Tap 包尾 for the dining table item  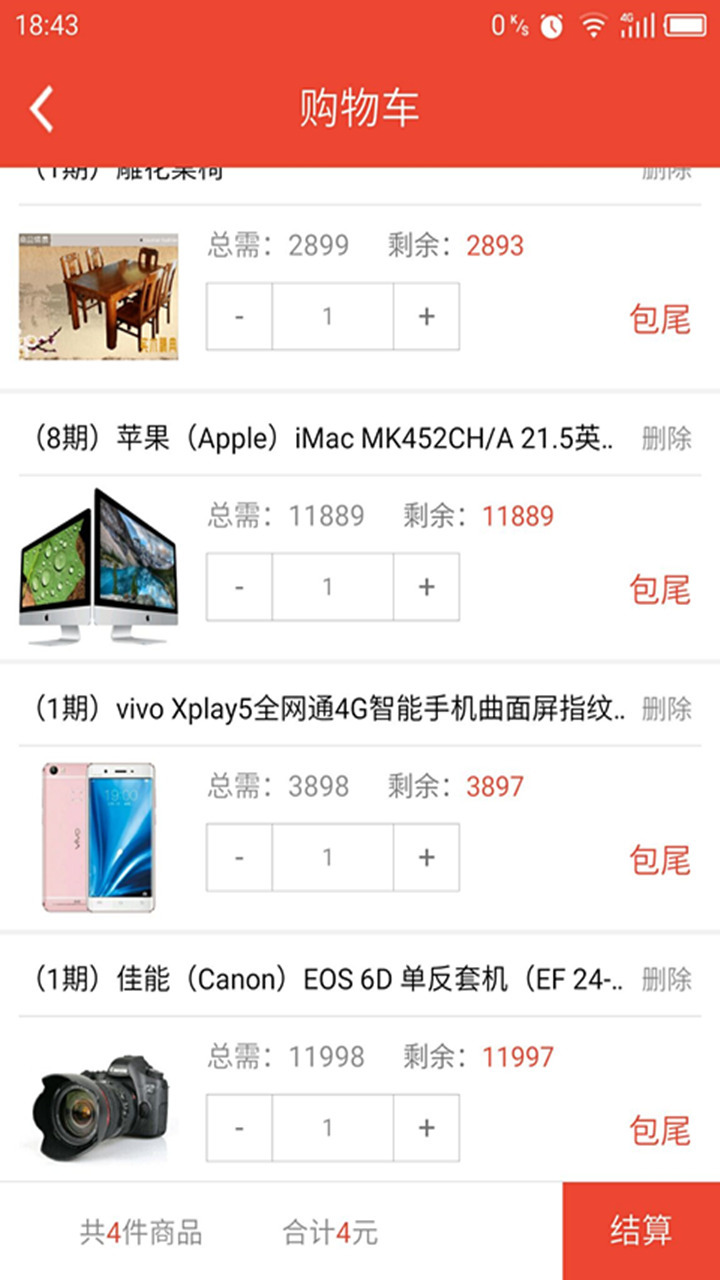point(660,320)
